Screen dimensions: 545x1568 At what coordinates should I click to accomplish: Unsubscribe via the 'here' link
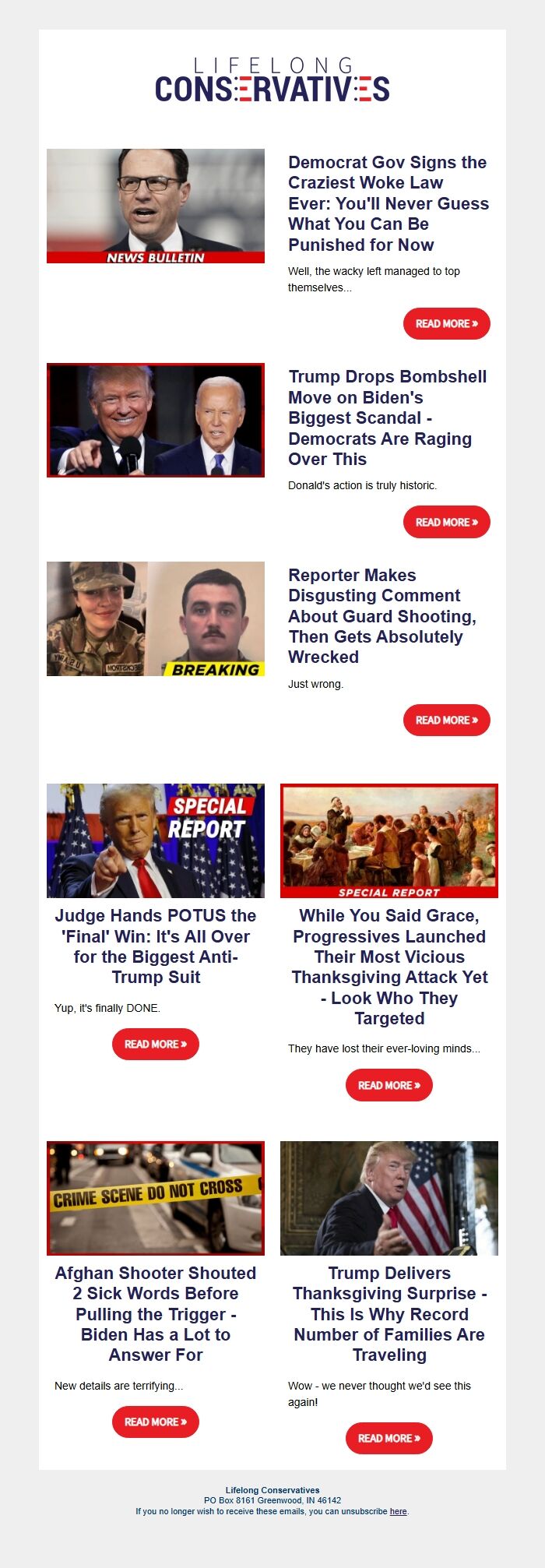tap(398, 1511)
